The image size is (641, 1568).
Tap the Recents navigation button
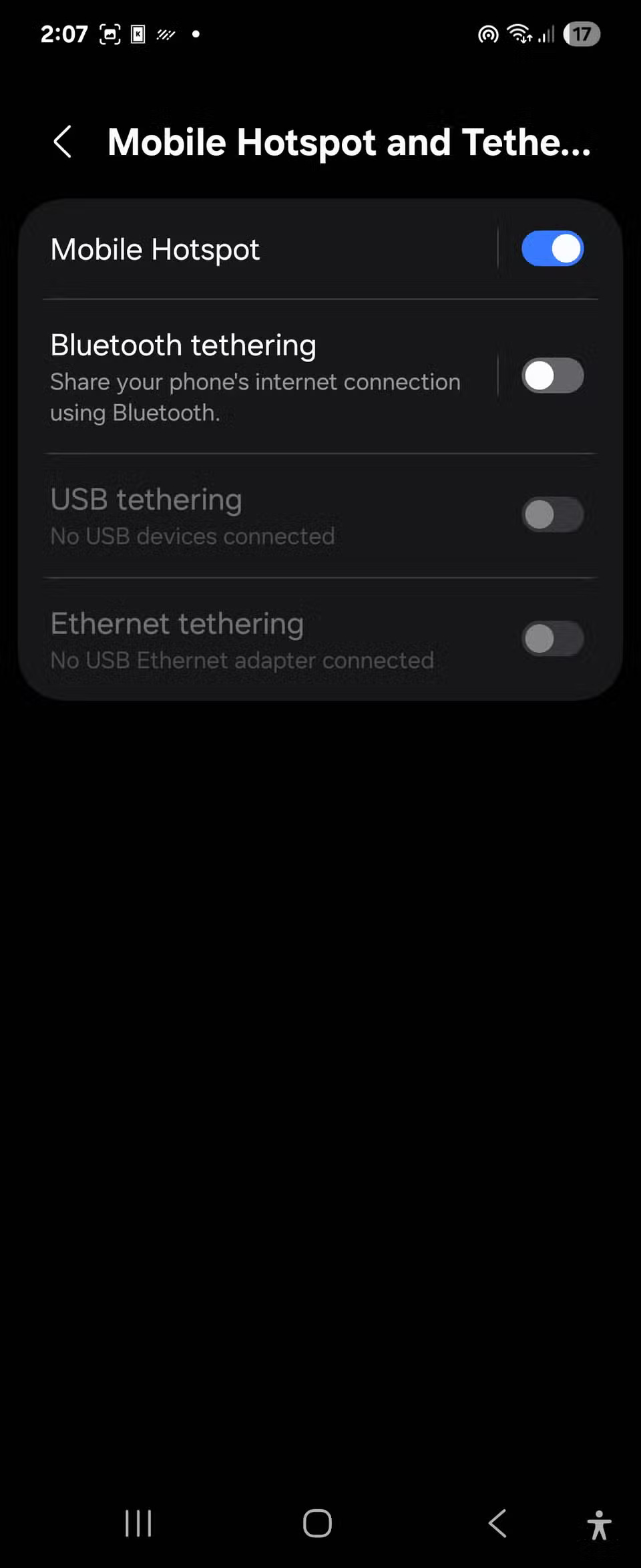pos(138,1523)
